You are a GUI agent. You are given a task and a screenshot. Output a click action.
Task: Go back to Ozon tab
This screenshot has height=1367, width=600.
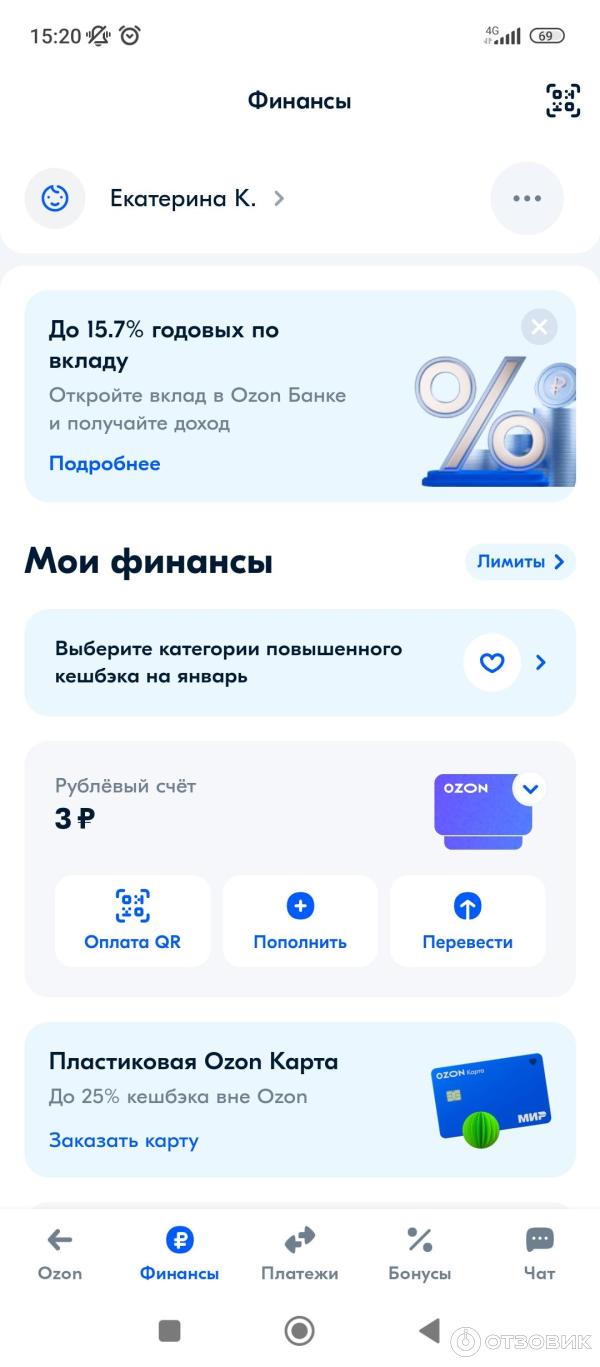click(60, 1254)
